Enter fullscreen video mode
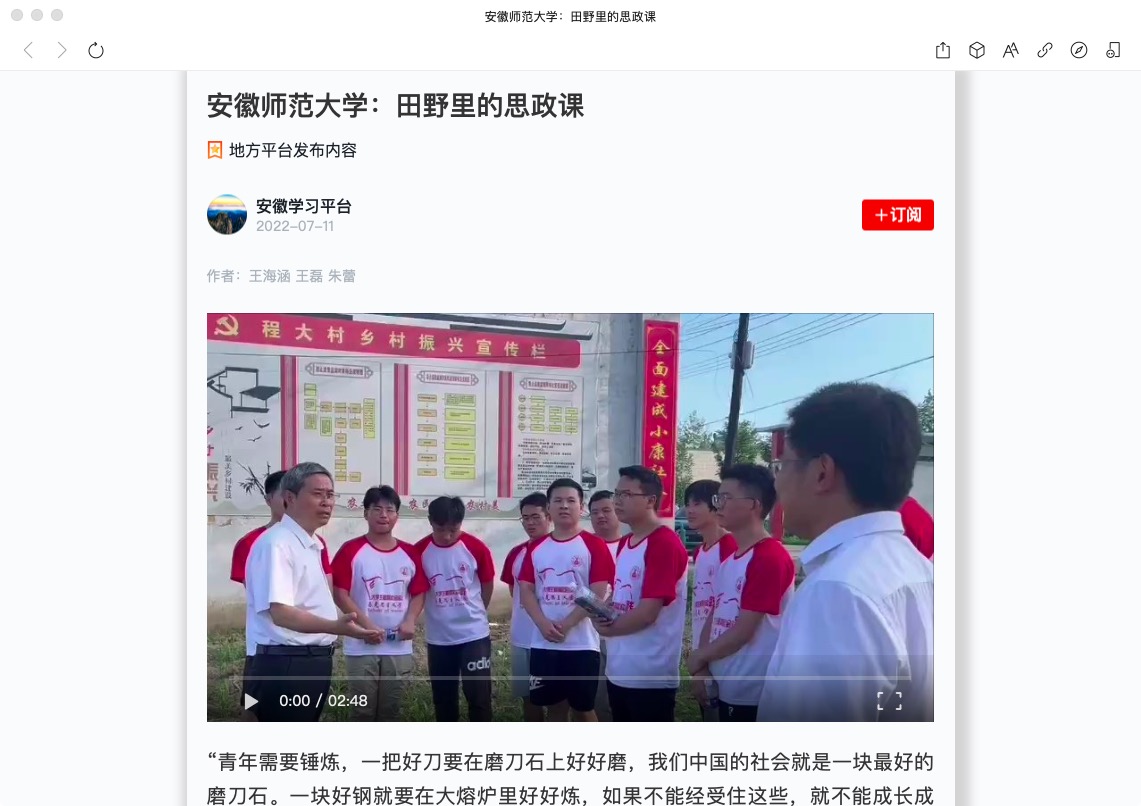Screen dimensions: 1141x806 (889, 701)
